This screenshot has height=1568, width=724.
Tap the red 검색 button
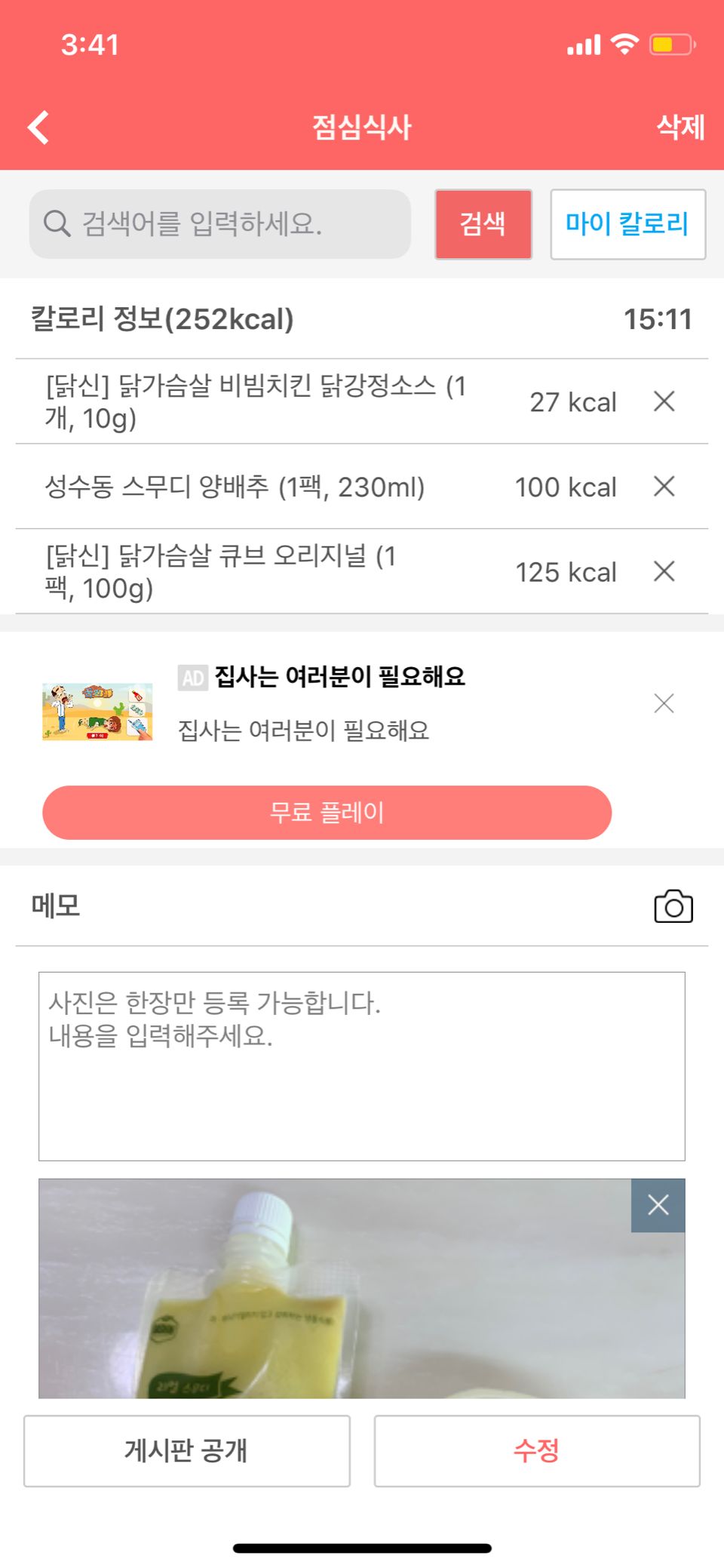[x=483, y=224]
